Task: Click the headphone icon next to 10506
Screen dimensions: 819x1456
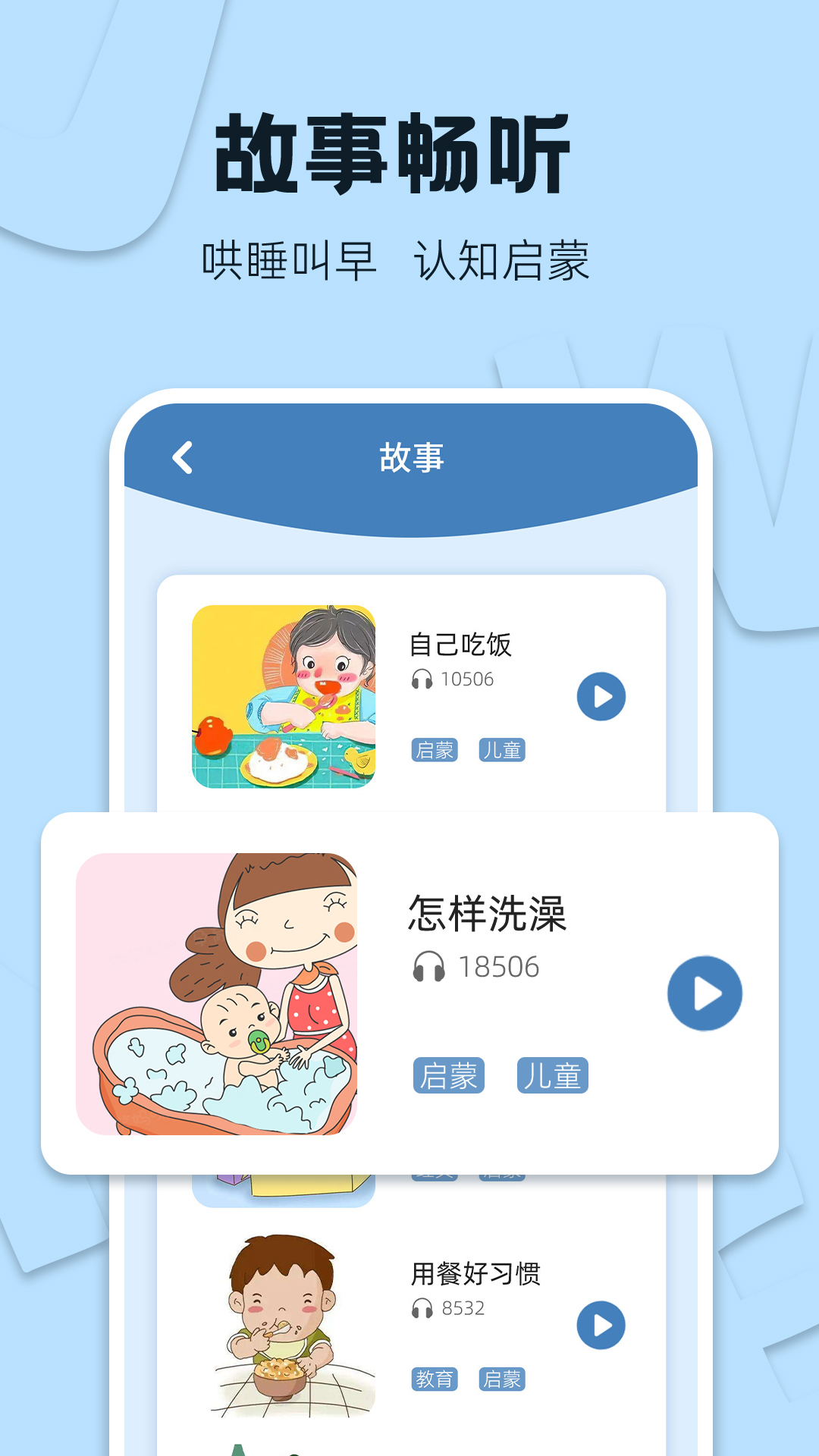Action: [x=423, y=680]
